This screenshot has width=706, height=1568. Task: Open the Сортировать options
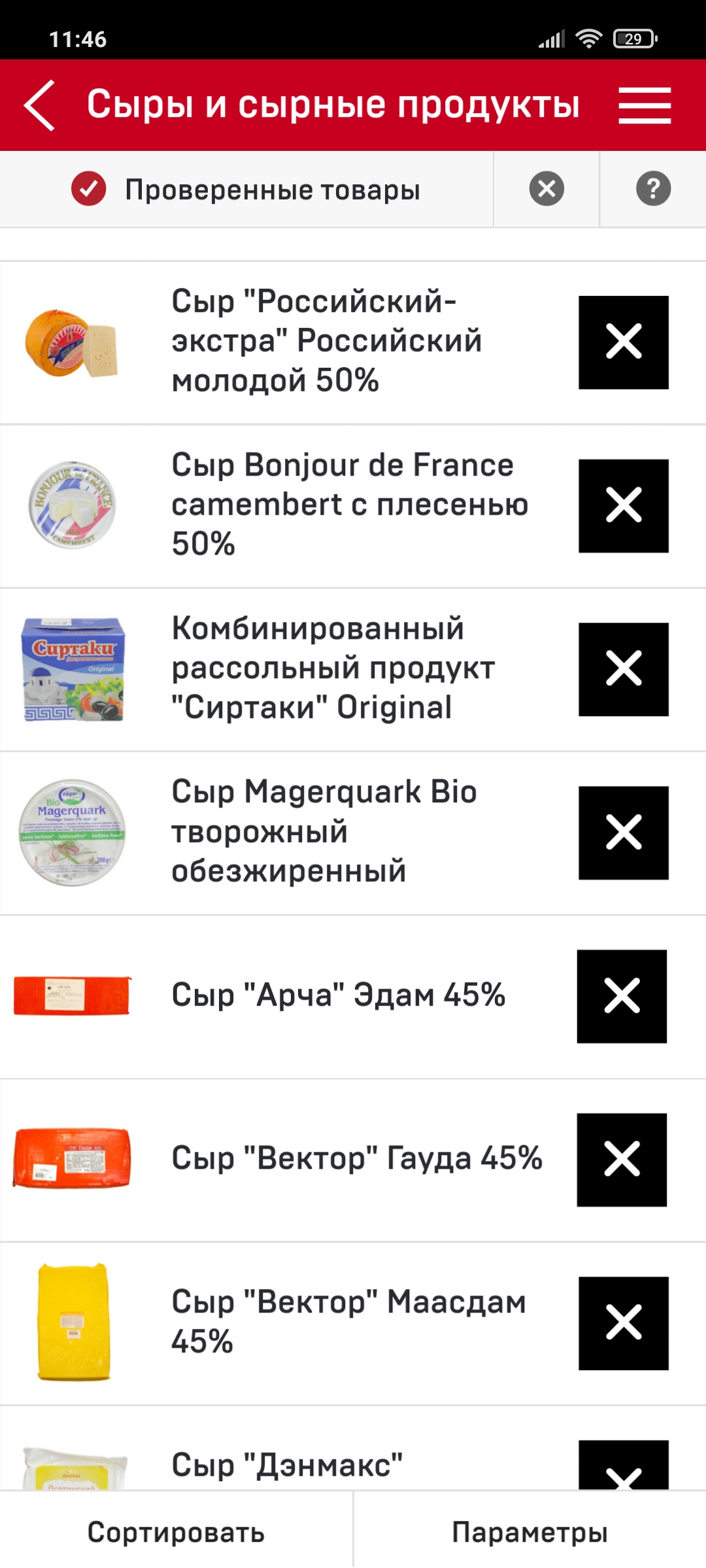[x=176, y=1532]
